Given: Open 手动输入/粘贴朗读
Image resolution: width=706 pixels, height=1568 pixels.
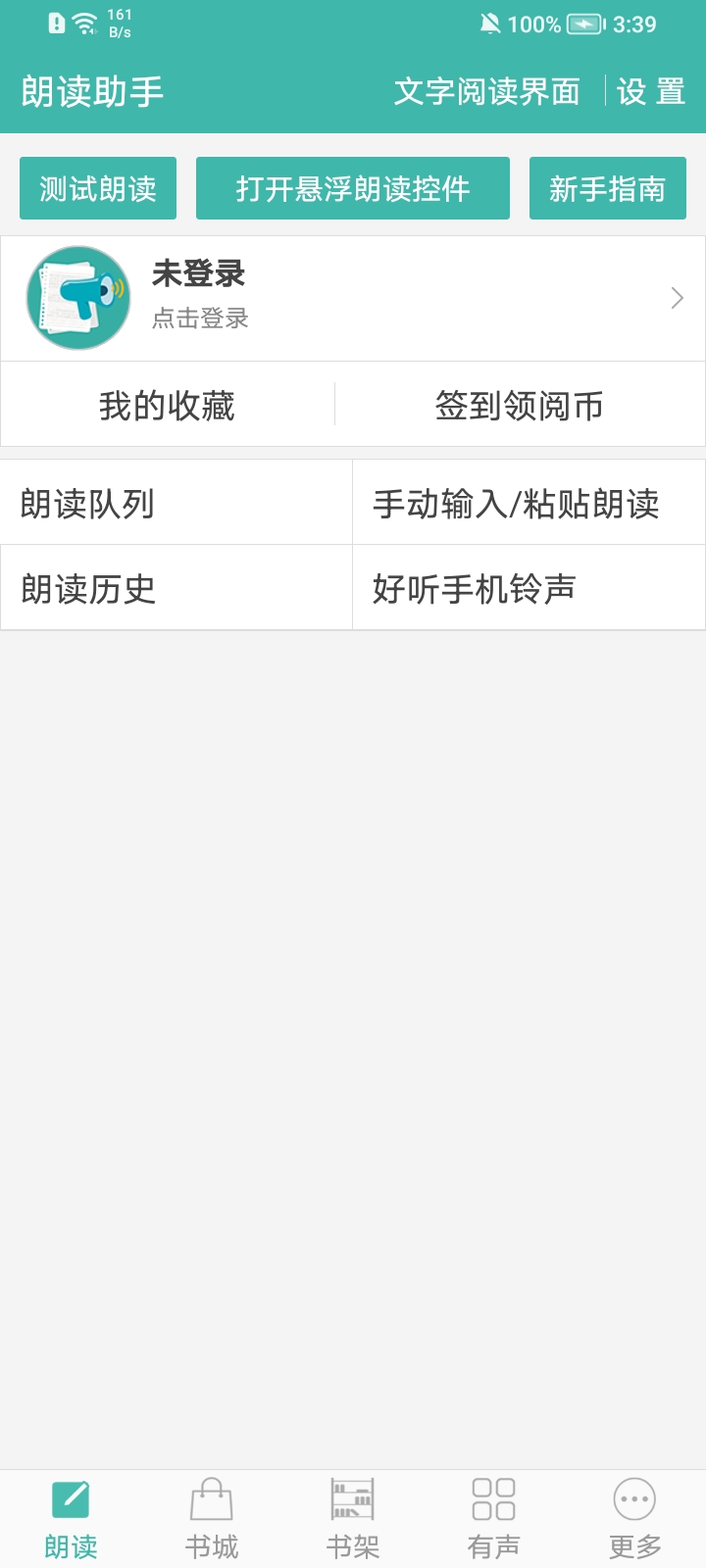Looking at the screenshot, I should [x=529, y=503].
